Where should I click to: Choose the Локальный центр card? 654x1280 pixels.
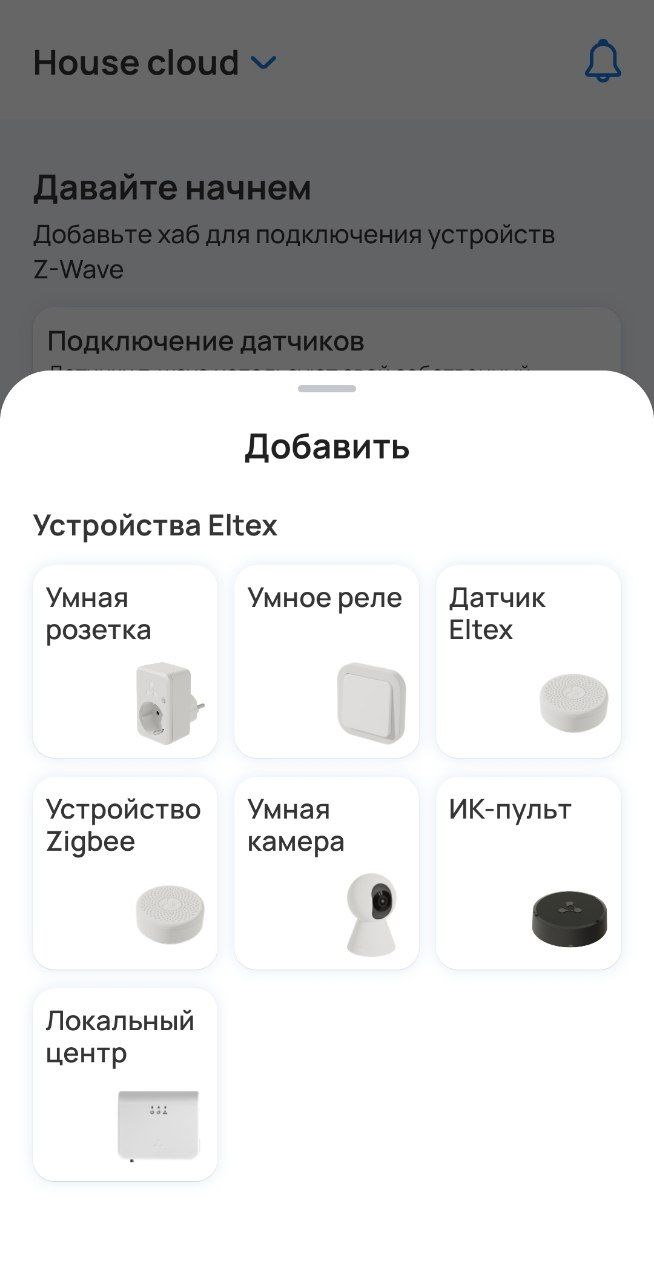click(x=125, y=1084)
